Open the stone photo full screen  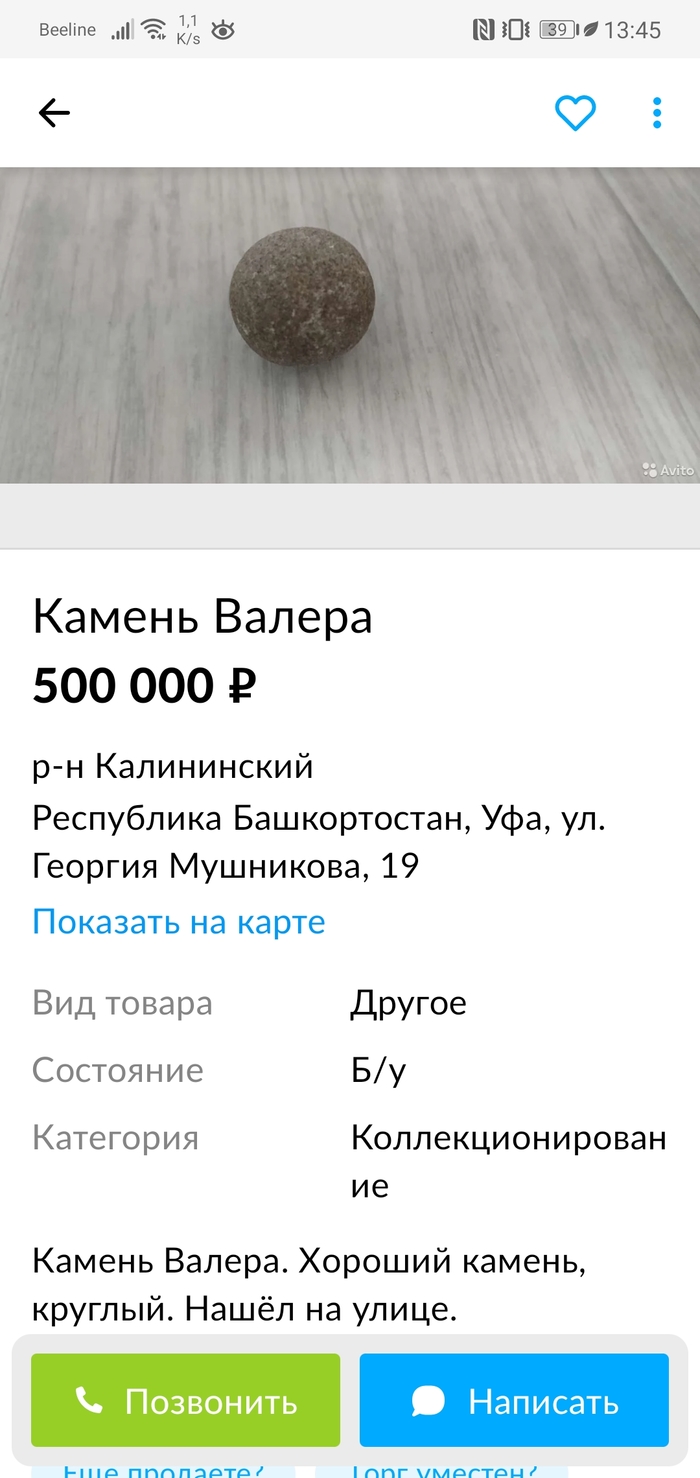(x=350, y=325)
